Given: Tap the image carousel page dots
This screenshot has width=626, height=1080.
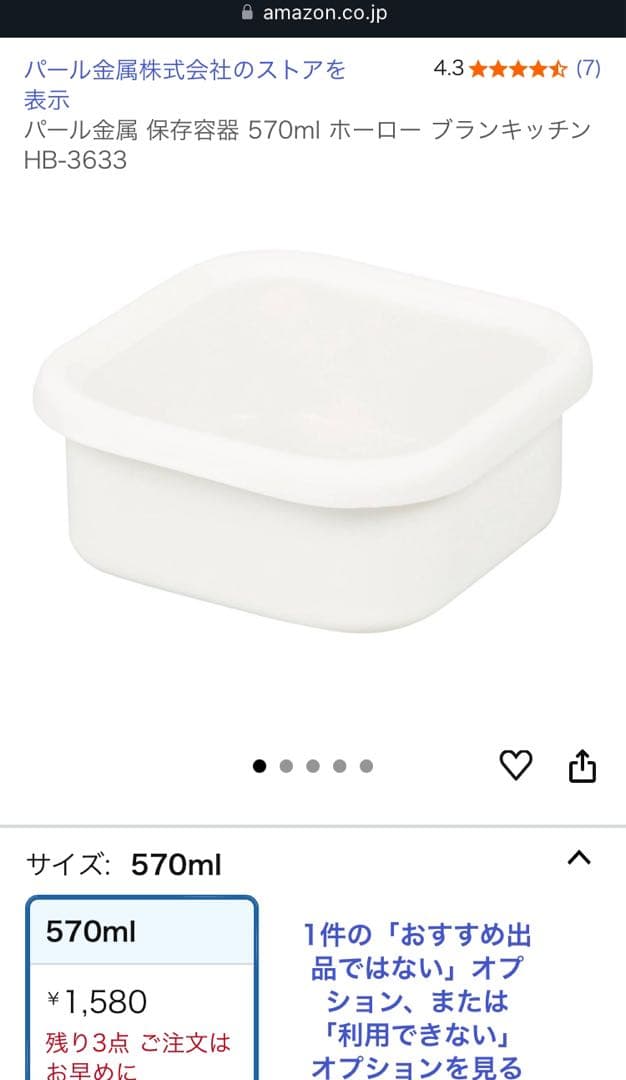Looking at the screenshot, I should point(313,766).
